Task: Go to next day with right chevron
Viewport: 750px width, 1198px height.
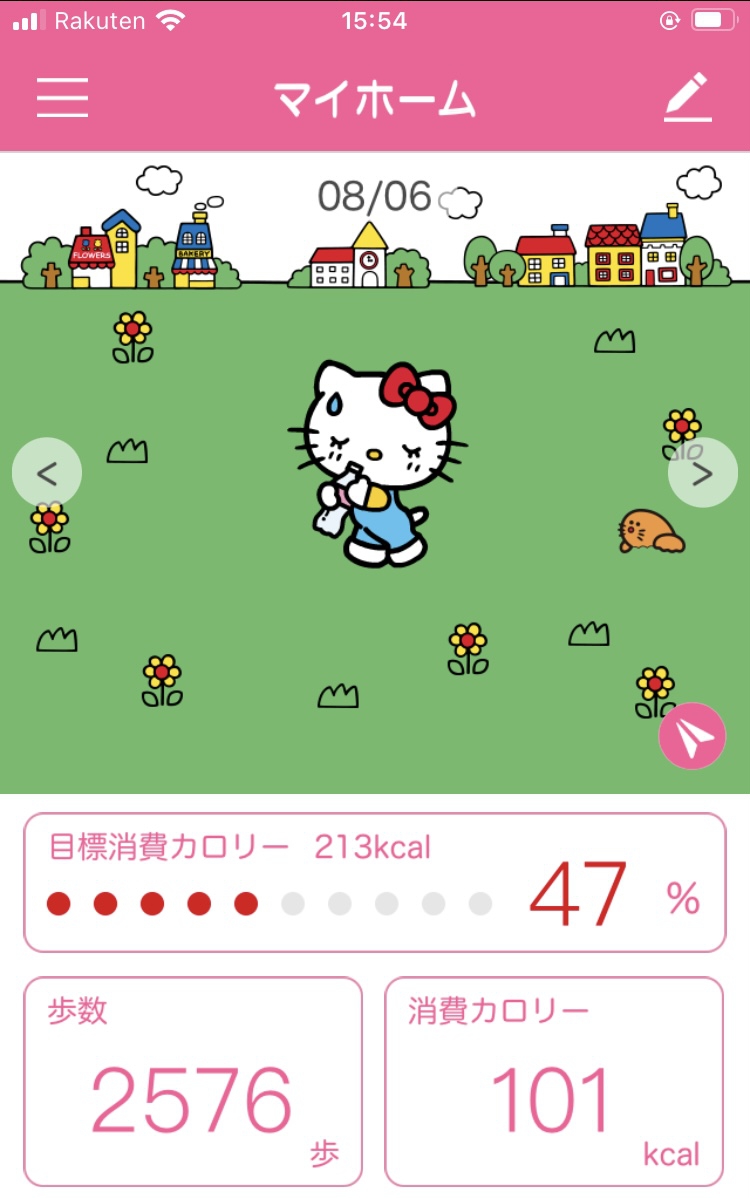Action: click(703, 472)
